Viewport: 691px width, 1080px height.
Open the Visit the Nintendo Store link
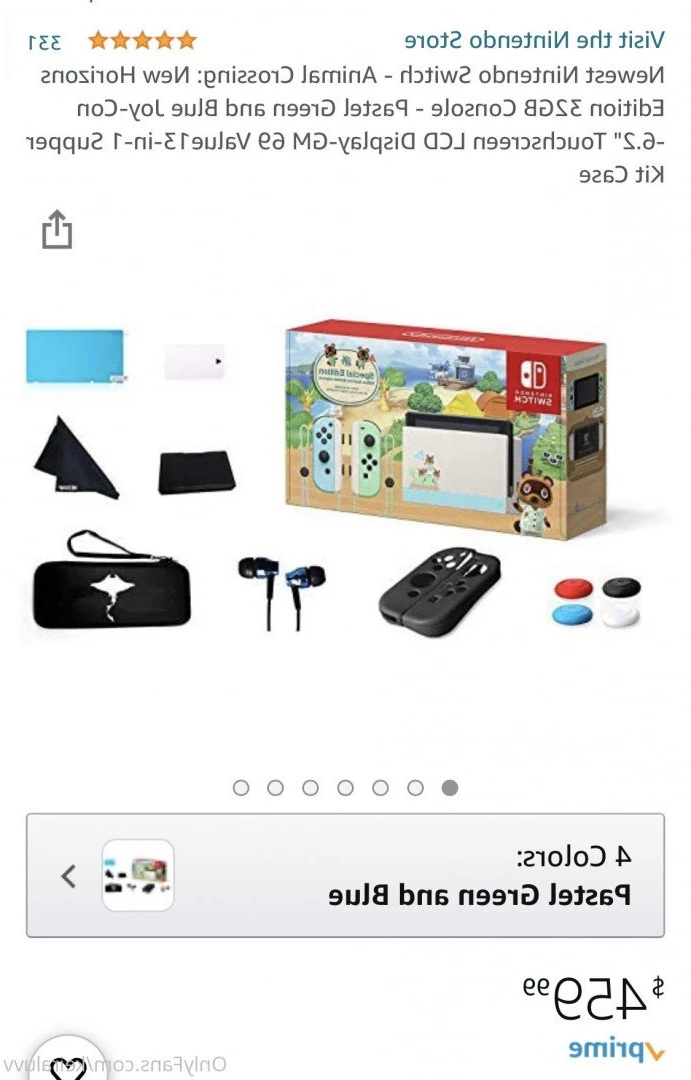coord(534,40)
